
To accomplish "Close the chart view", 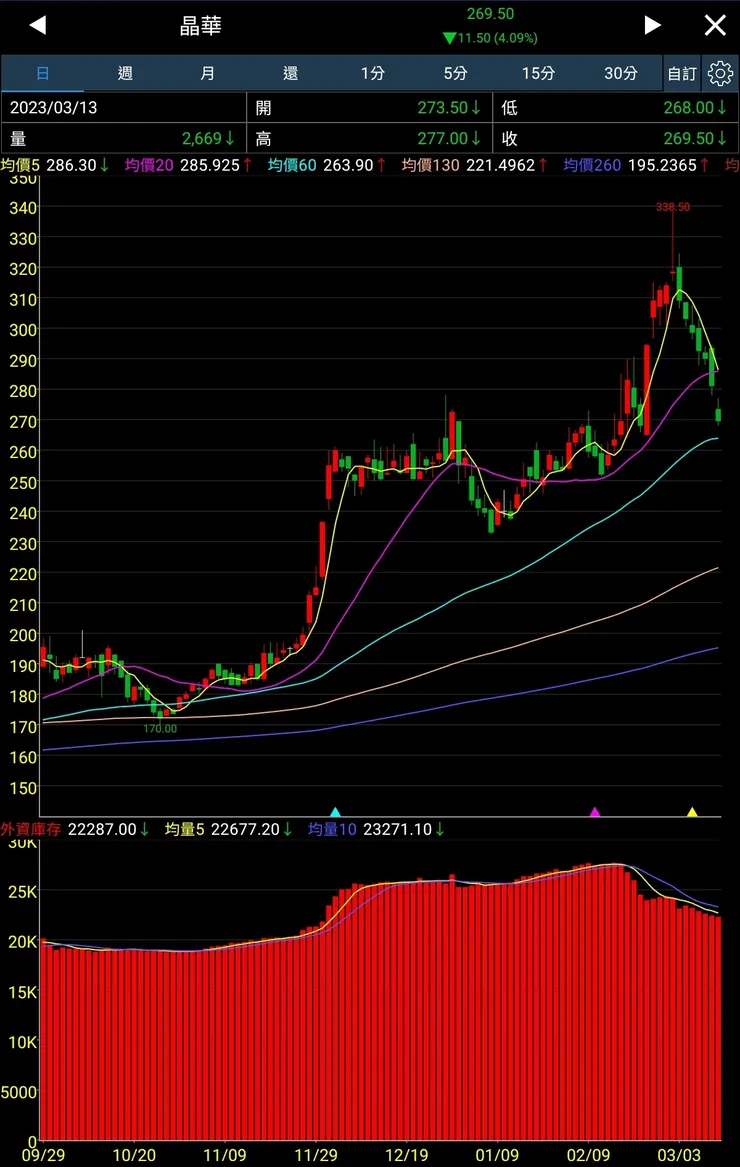I will [715, 26].
